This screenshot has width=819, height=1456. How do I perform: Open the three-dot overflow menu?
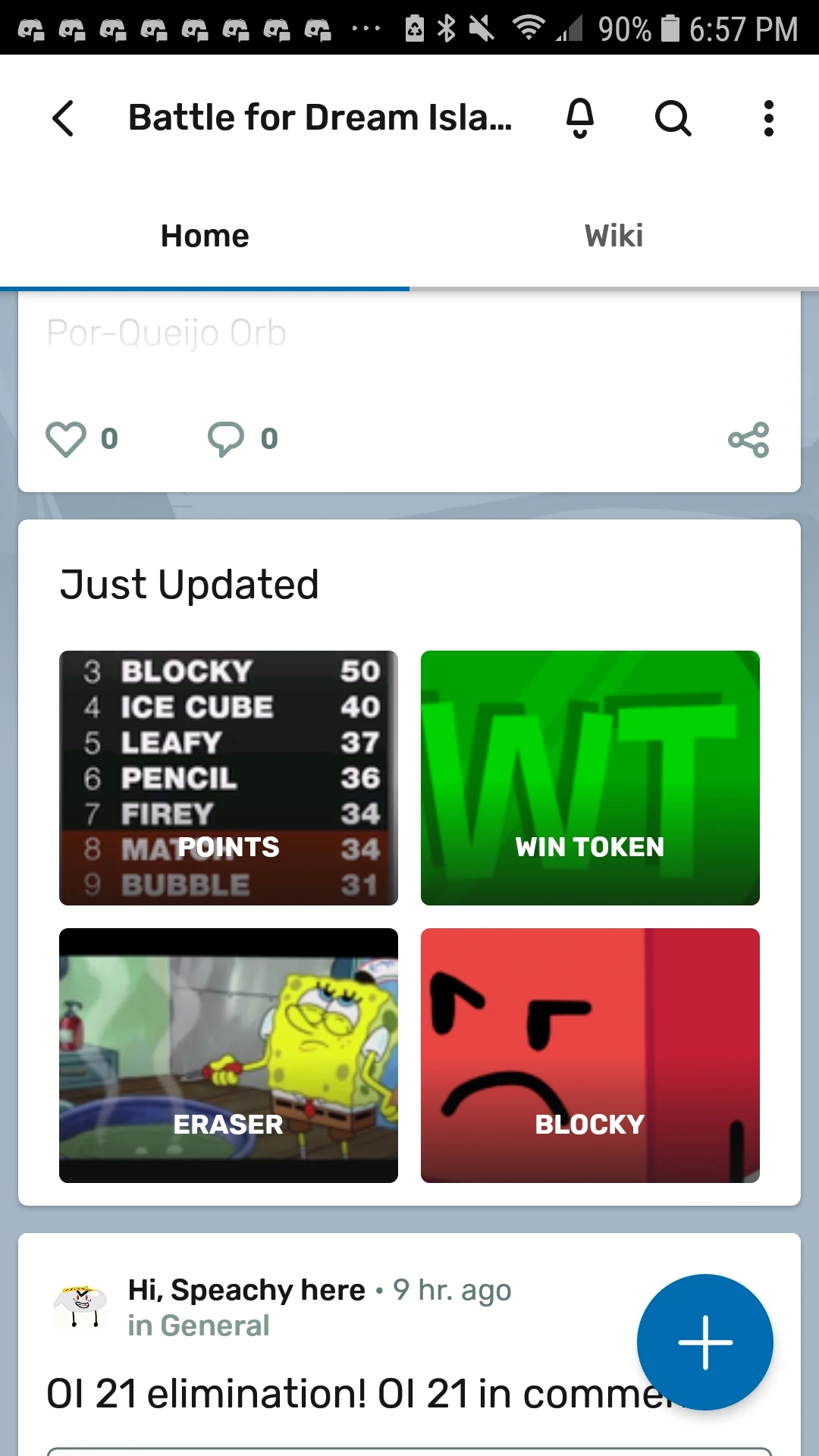768,118
